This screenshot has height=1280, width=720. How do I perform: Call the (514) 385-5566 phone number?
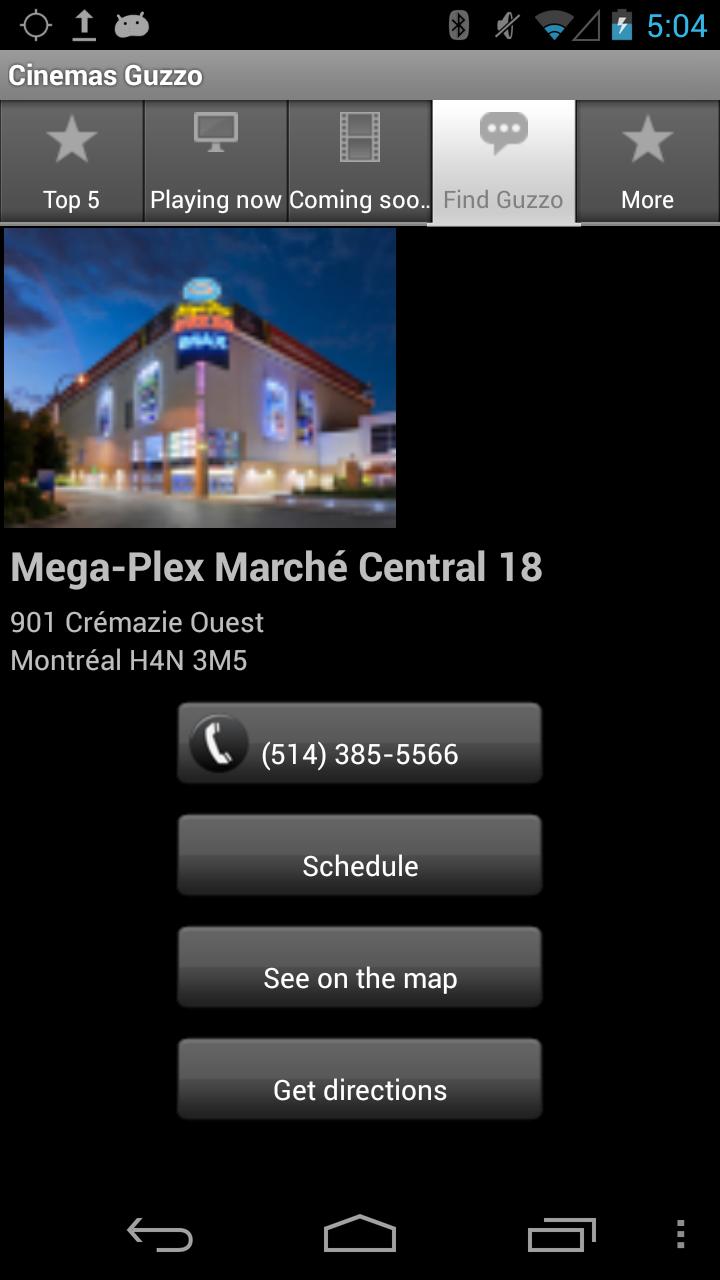360,743
